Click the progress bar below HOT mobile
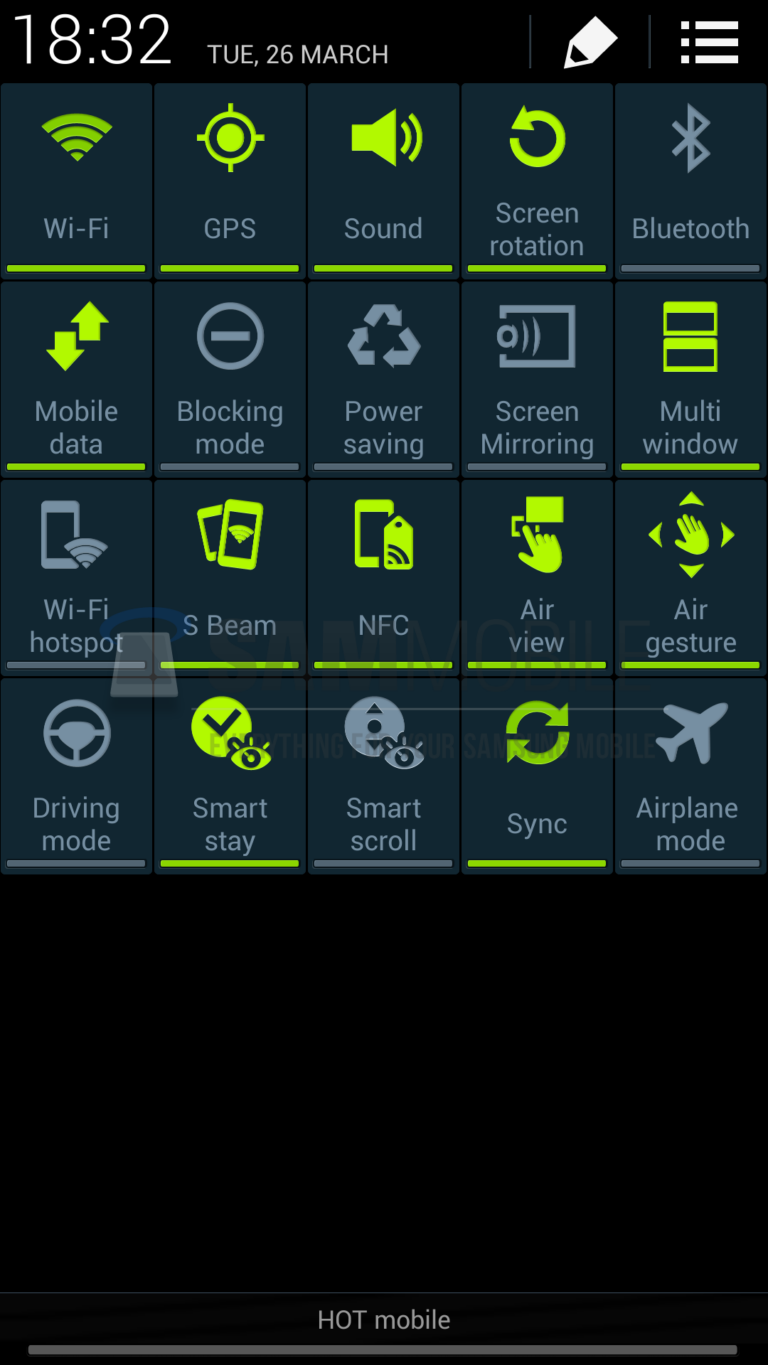Screen dimensions: 768x1365 (x=383, y=1348)
